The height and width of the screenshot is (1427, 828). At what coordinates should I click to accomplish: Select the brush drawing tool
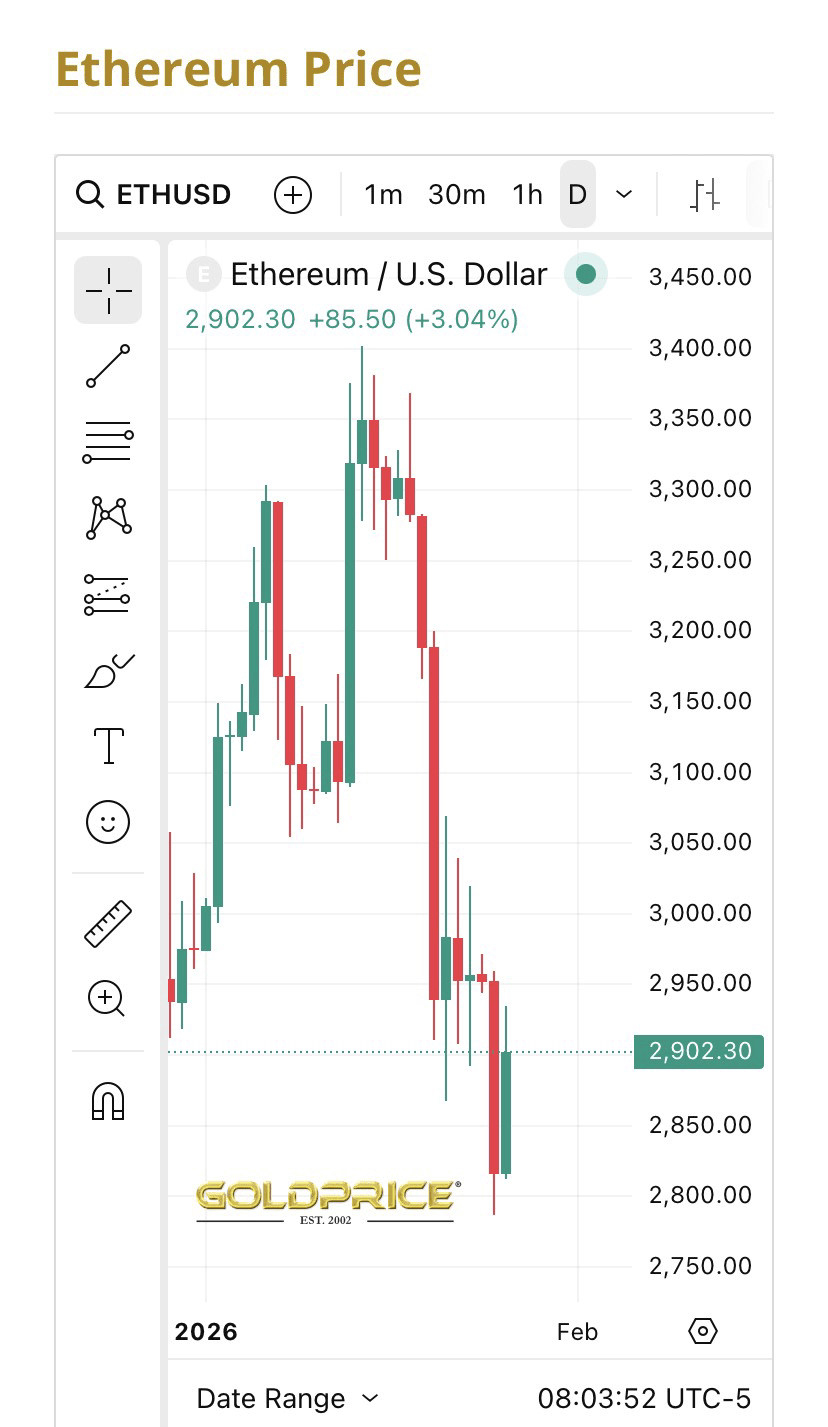point(108,670)
